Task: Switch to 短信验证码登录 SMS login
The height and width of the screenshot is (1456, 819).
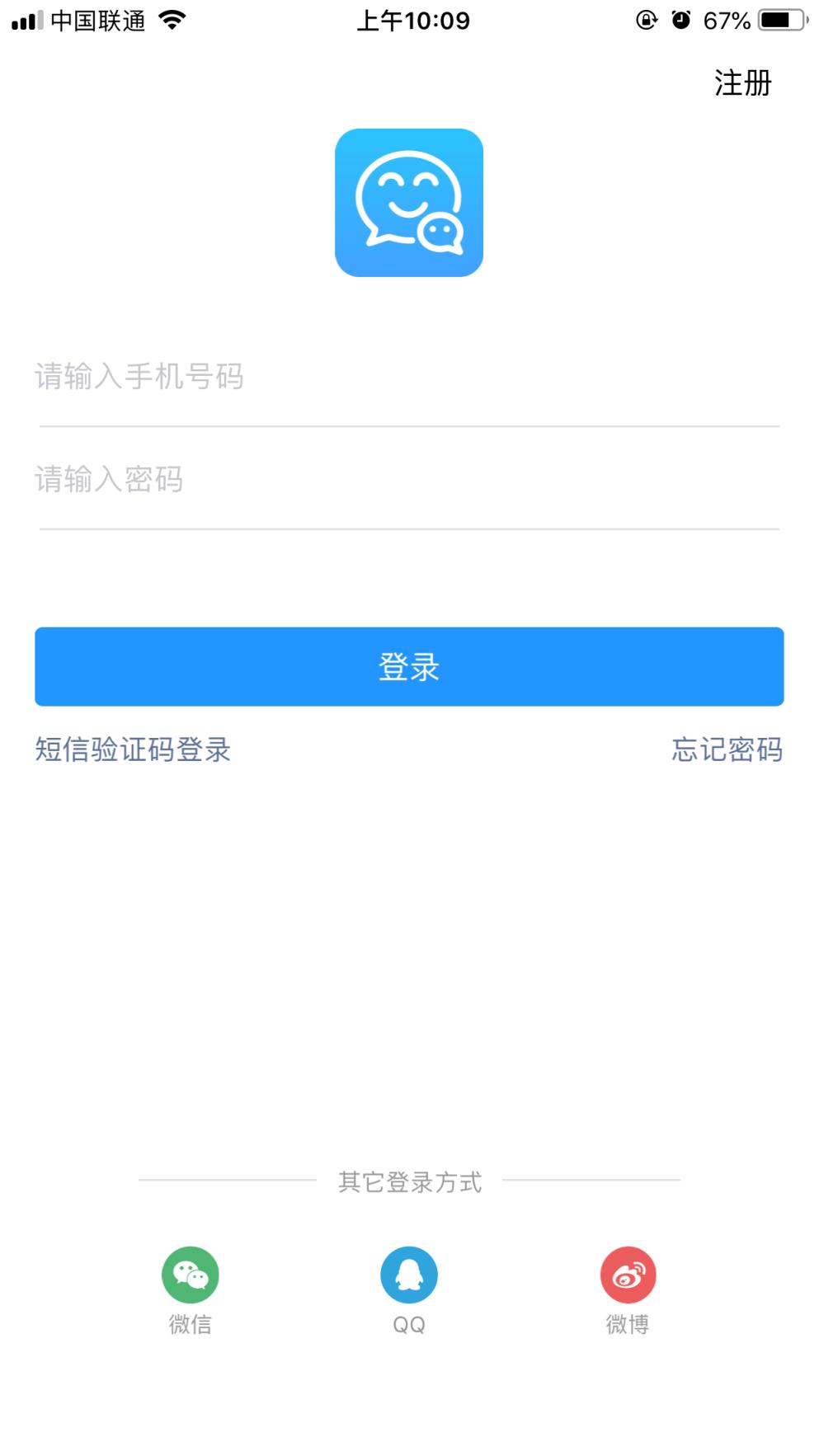Action: click(132, 750)
